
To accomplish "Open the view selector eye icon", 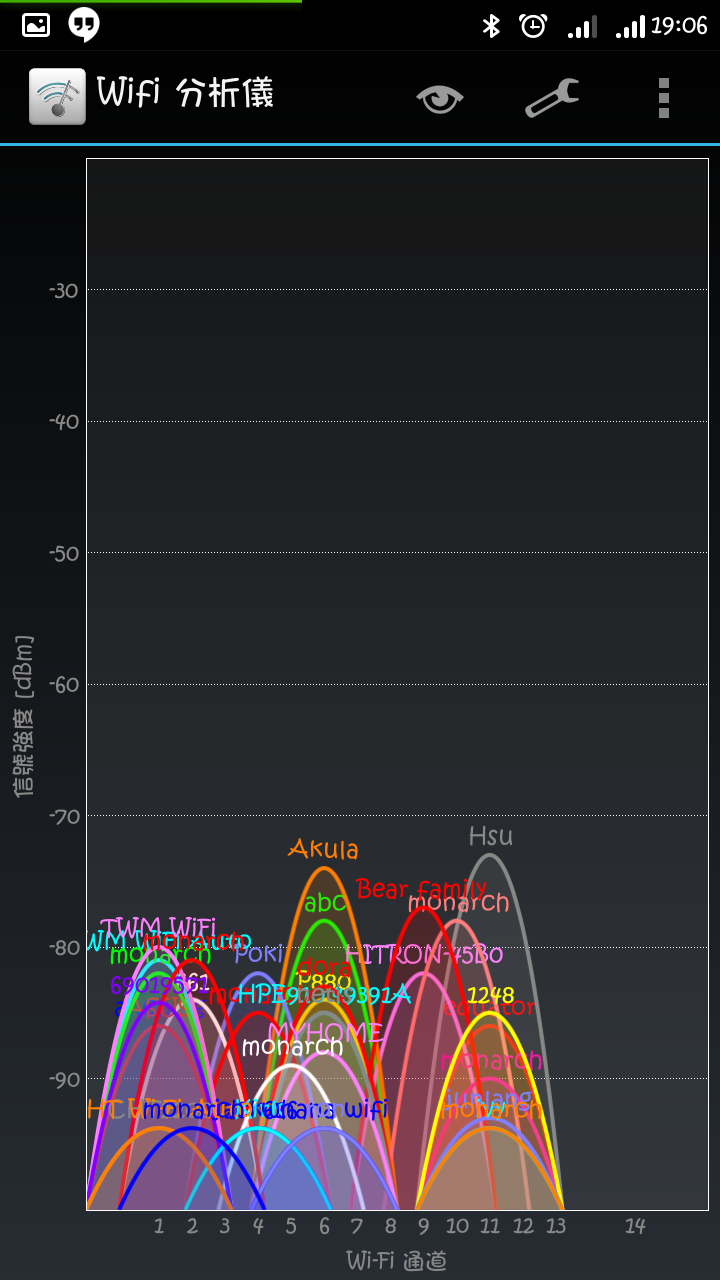I will point(440,98).
